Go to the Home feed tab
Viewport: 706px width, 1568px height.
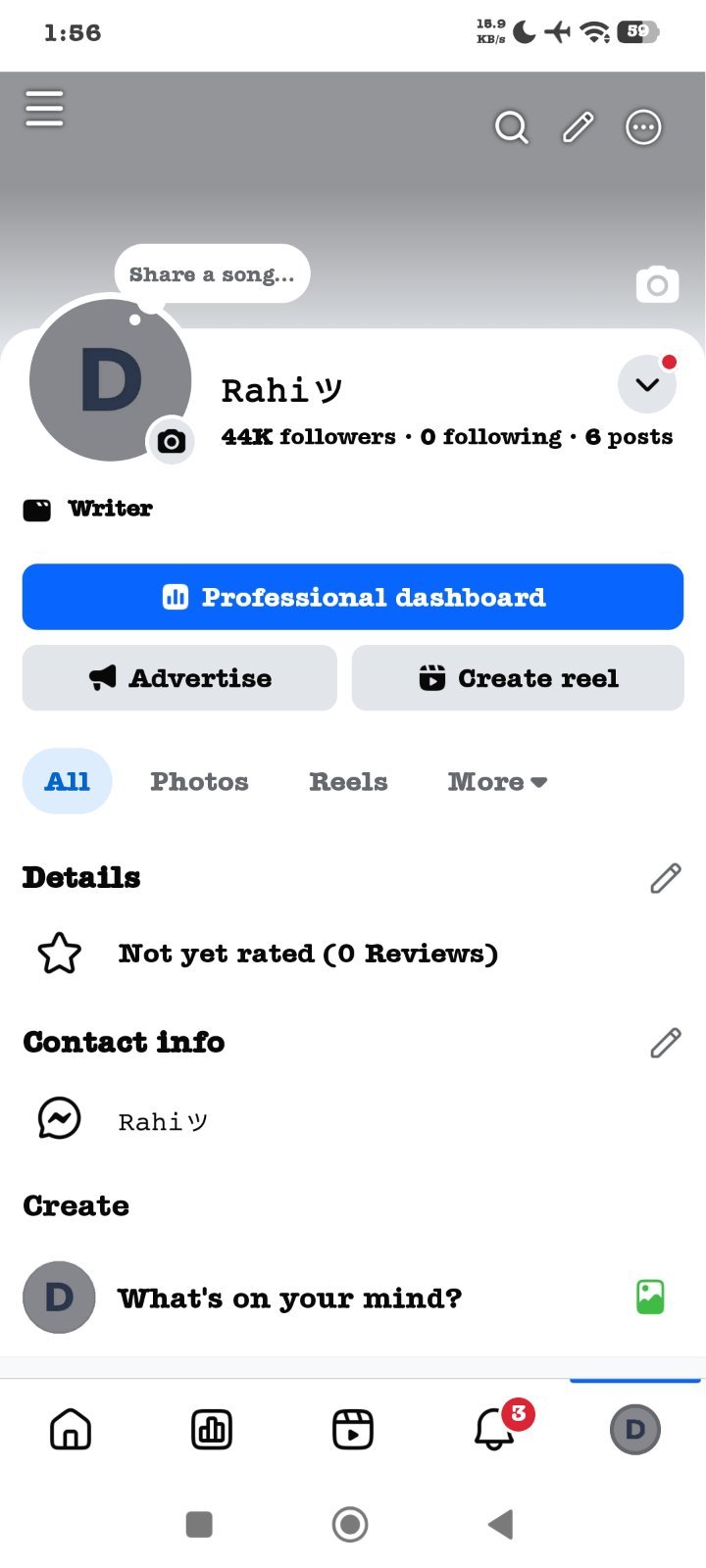tap(71, 1430)
